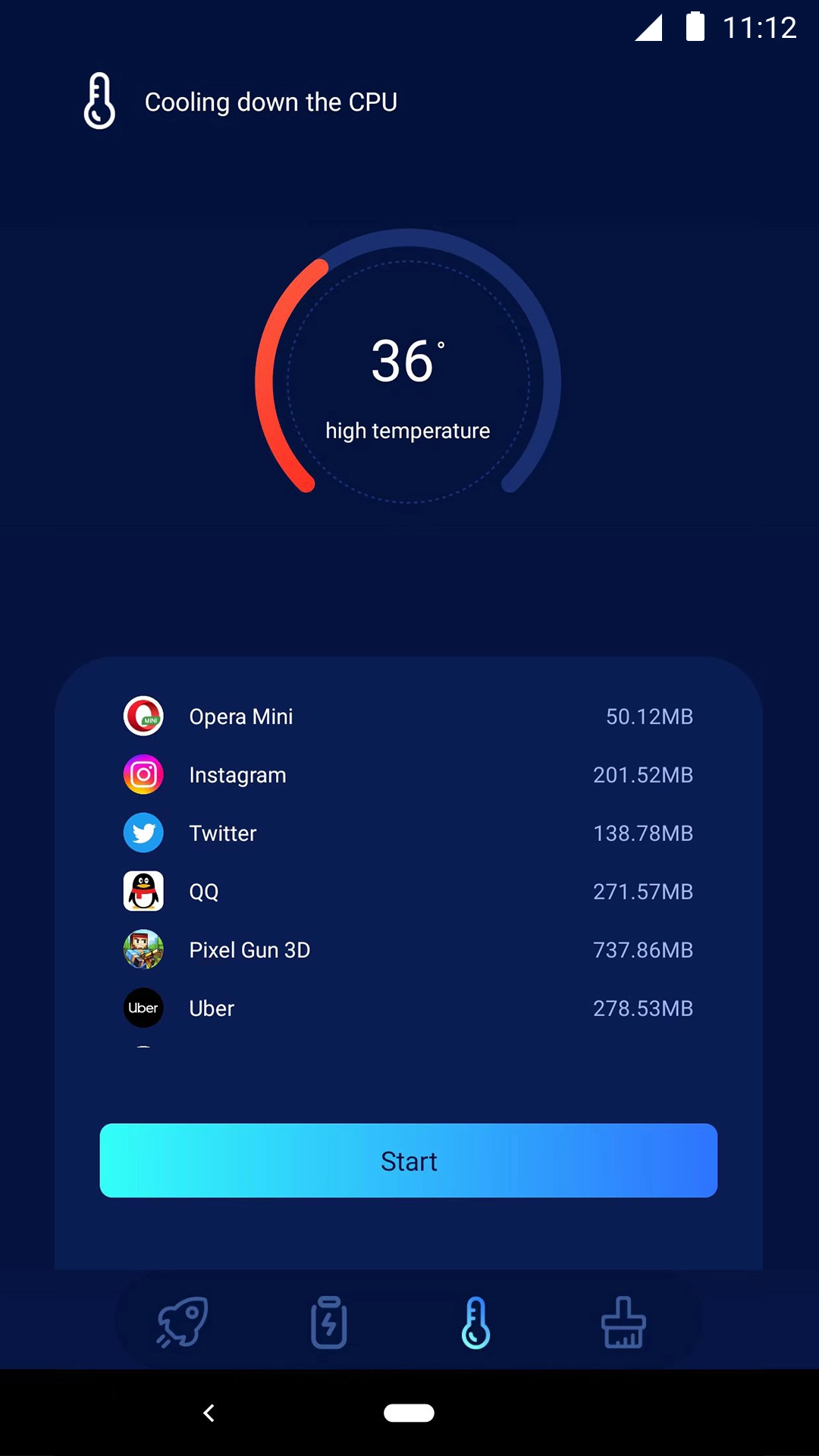
Task: Go back with system back button
Action: pyautogui.click(x=209, y=1413)
